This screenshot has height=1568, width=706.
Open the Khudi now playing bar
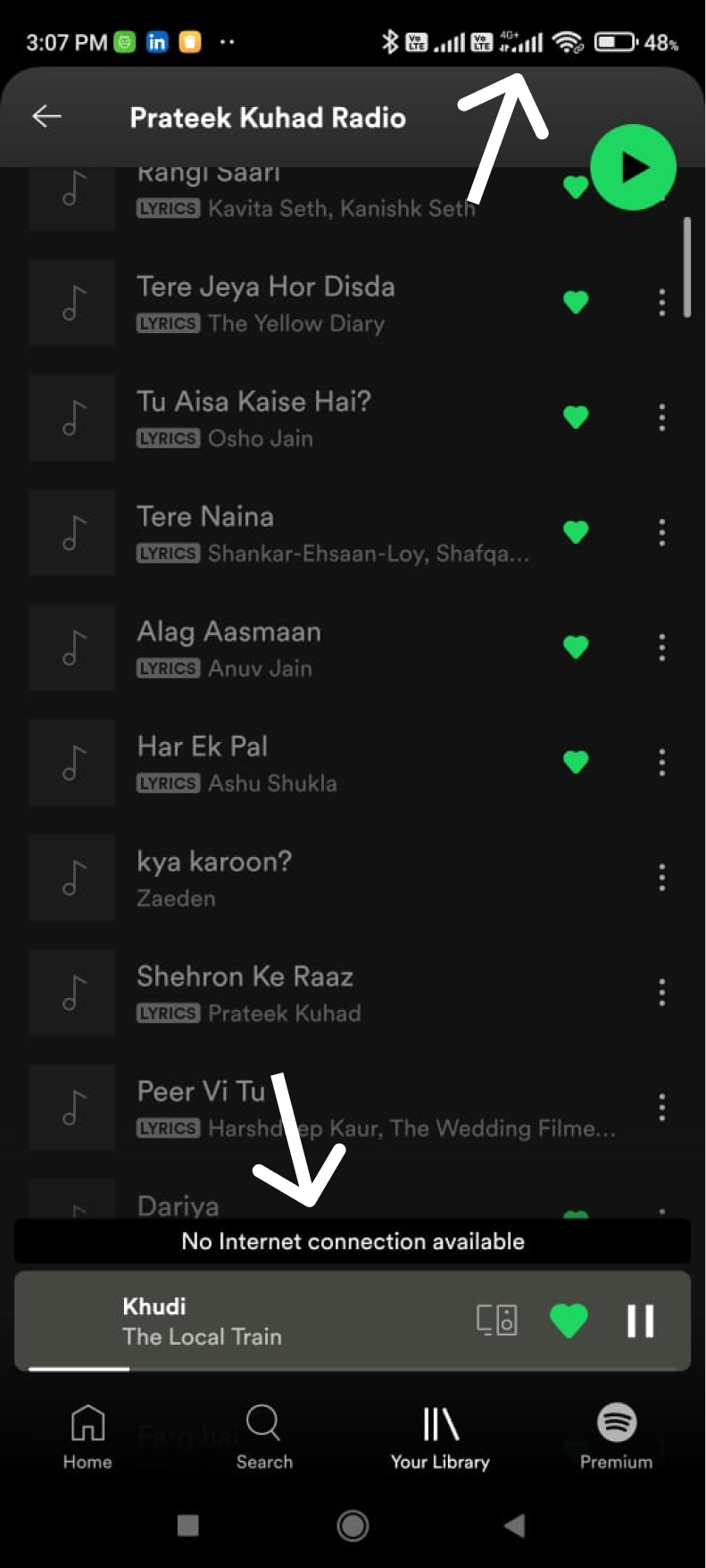[x=268, y=1321]
